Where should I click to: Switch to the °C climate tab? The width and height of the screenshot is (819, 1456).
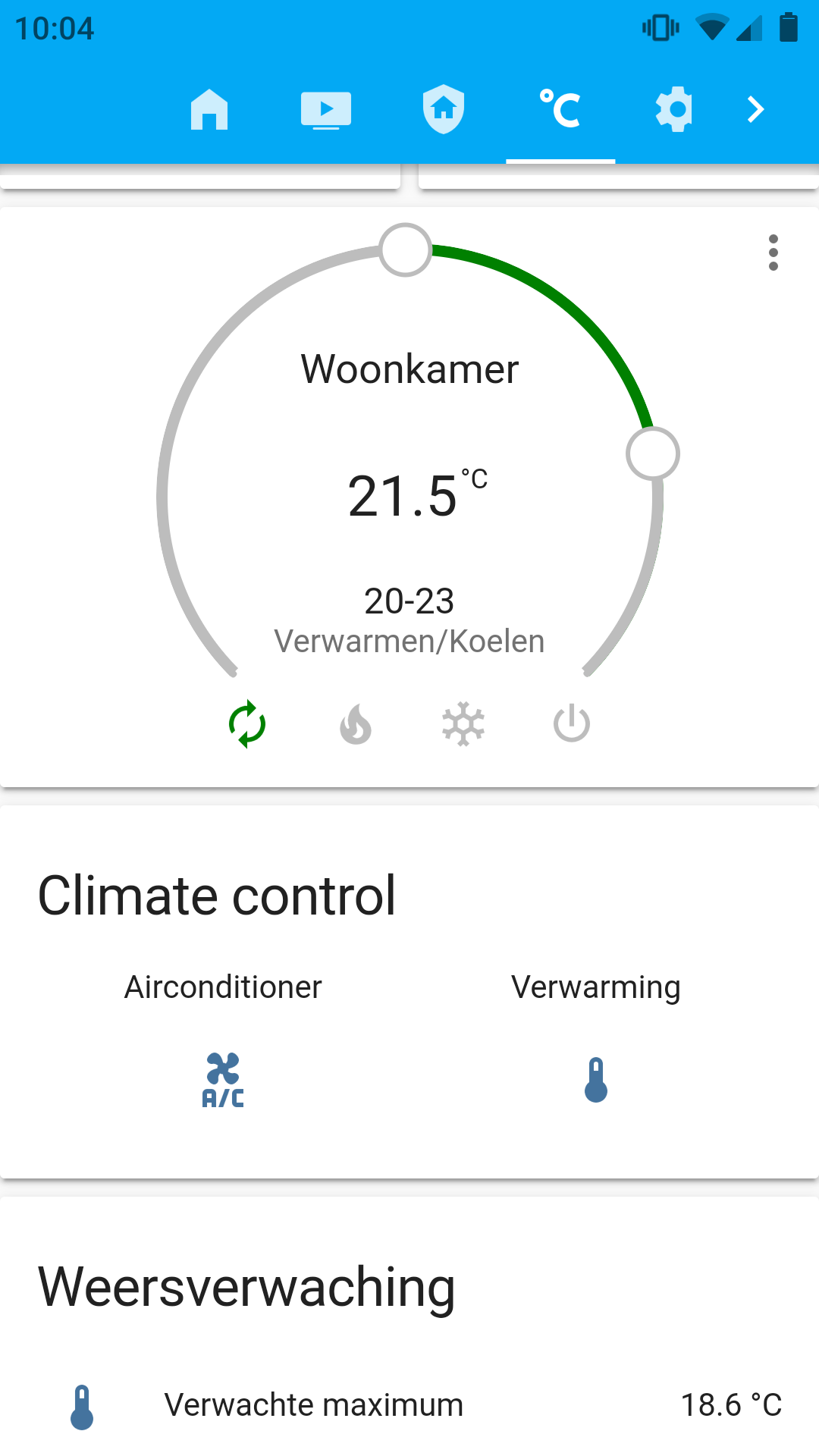(x=560, y=109)
